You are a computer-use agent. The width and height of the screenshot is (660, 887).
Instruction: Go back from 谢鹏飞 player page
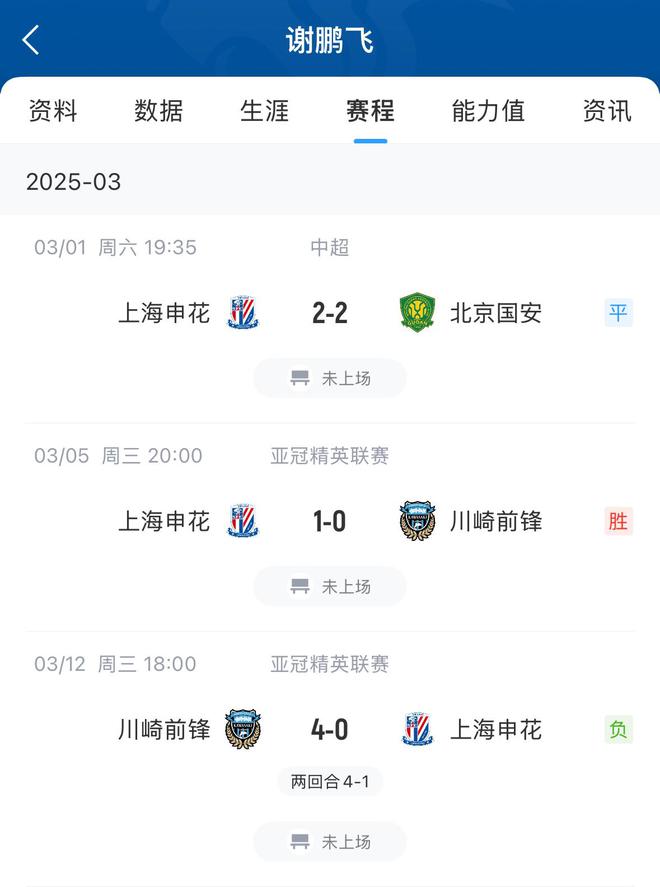click(x=31, y=40)
